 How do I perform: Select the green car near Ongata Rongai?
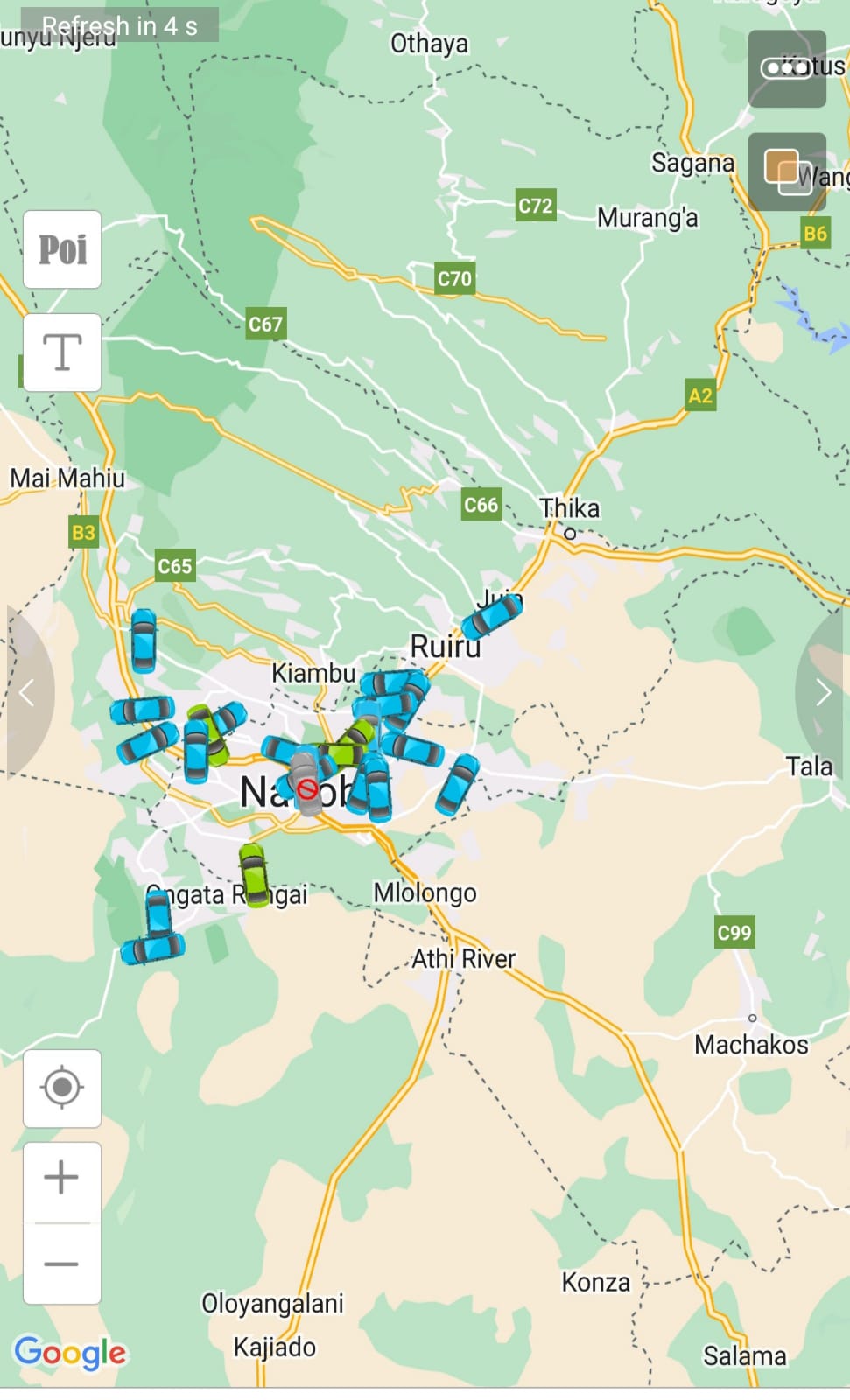(254, 874)
